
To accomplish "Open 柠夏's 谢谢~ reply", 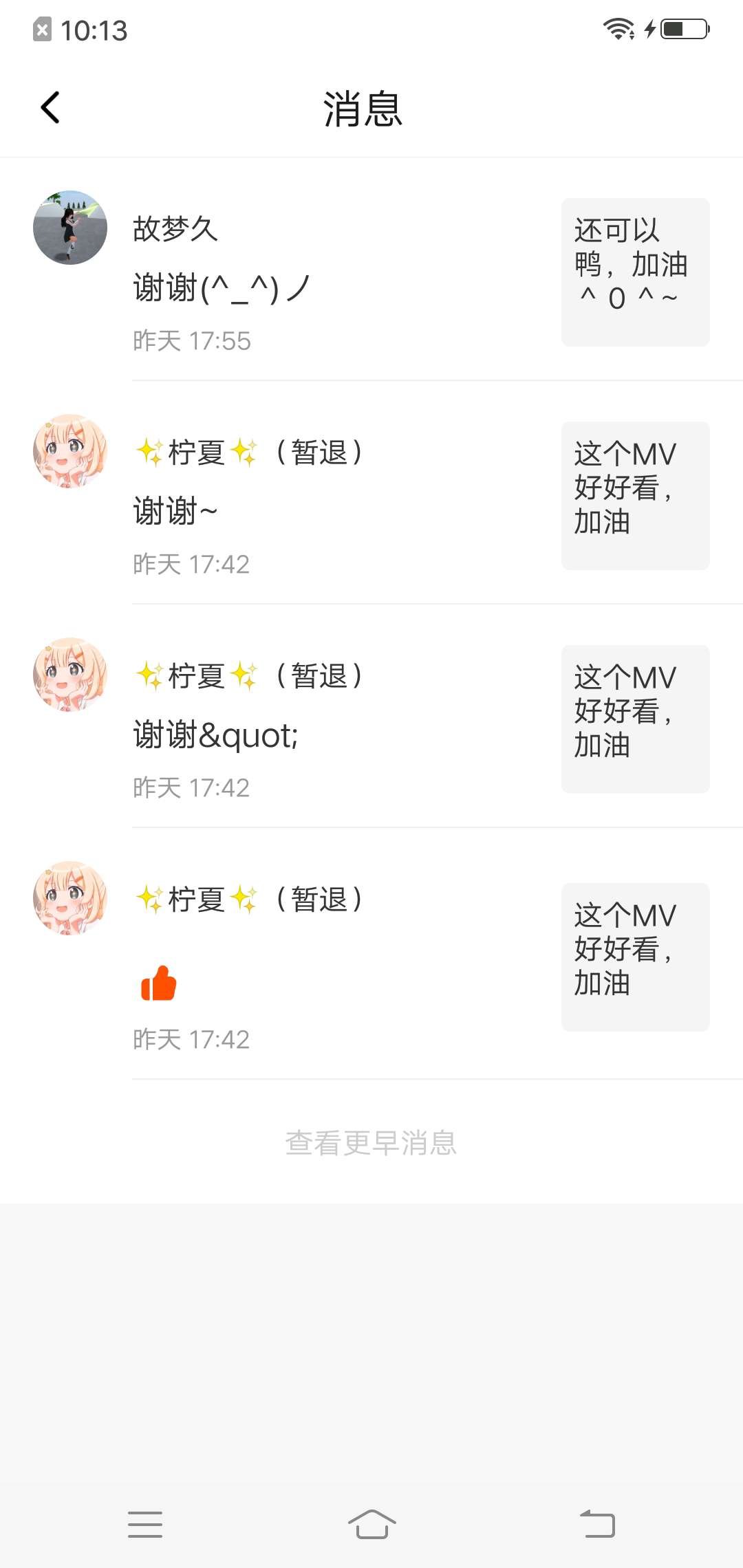I will coord(175,511).
